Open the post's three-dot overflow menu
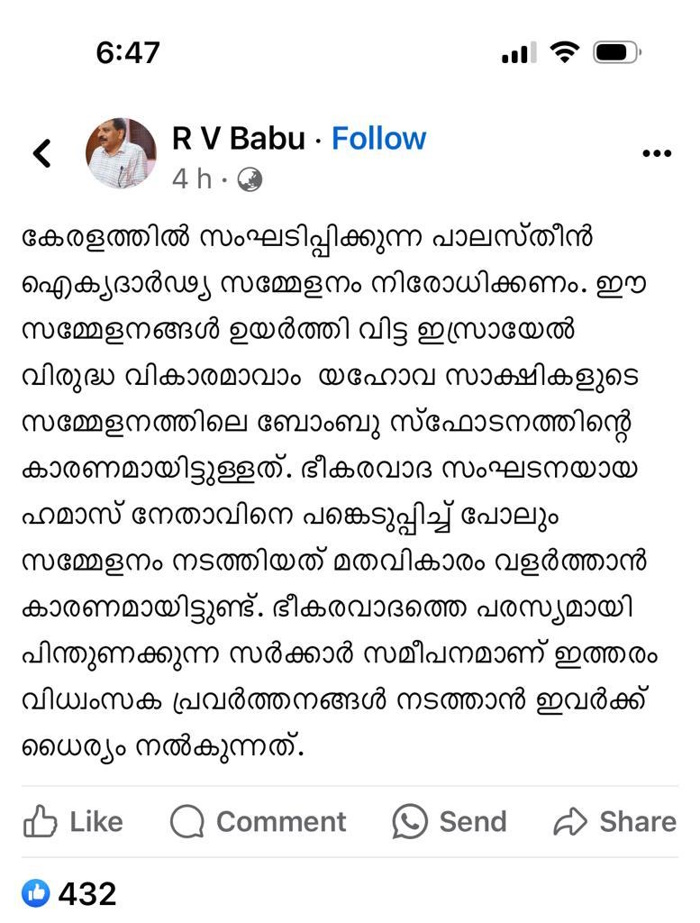Viewport: 700px width, 923px height. coord(656,153)
